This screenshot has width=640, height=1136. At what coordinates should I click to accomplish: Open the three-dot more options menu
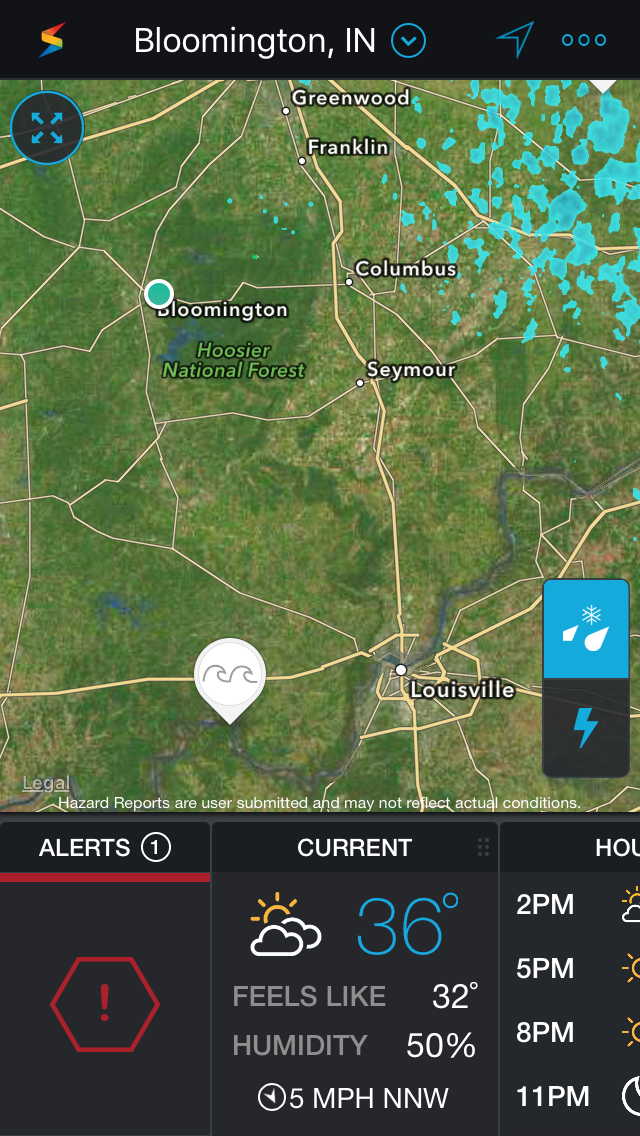(584, 40)
